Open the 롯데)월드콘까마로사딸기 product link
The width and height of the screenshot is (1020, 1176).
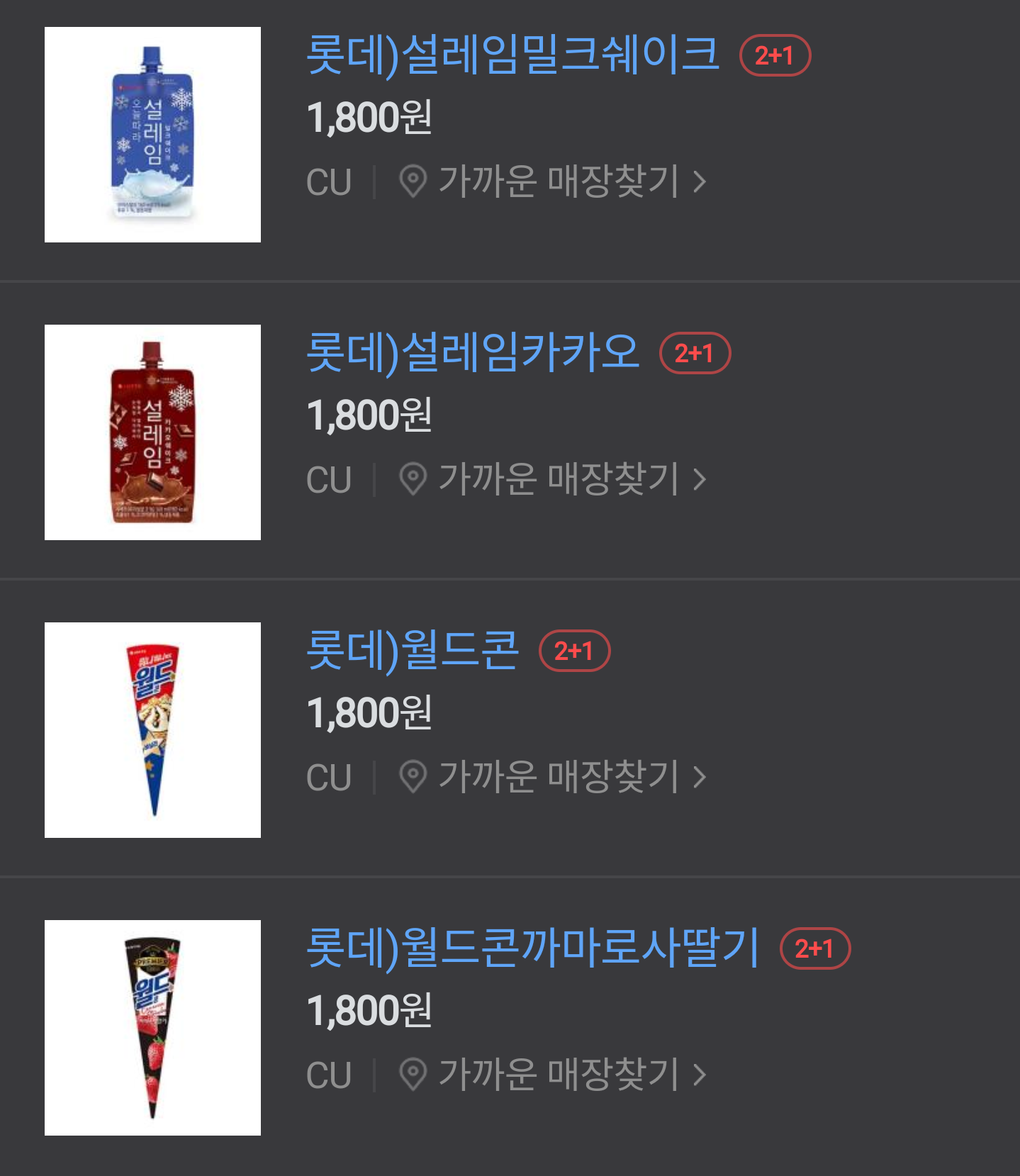[x=533, y=948]
